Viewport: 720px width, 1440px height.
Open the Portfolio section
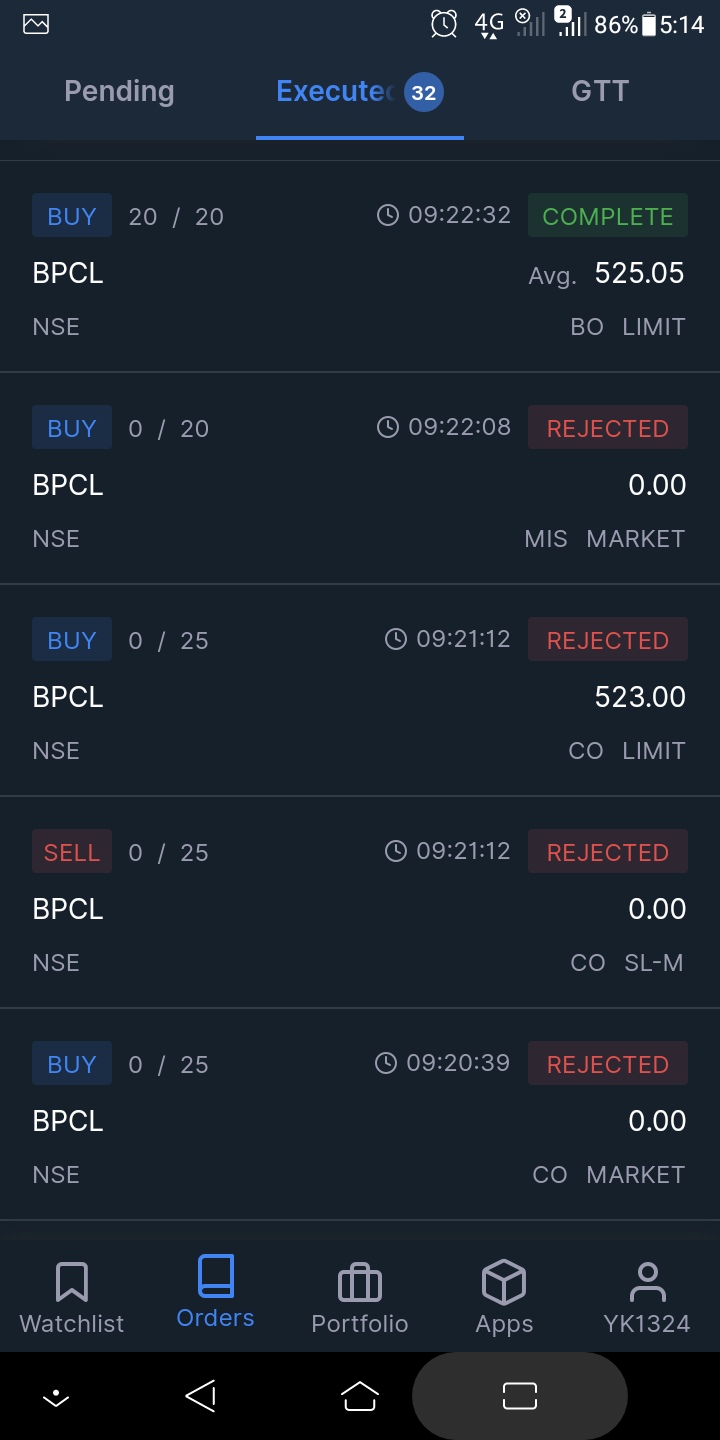click(x=360, y=1297)
